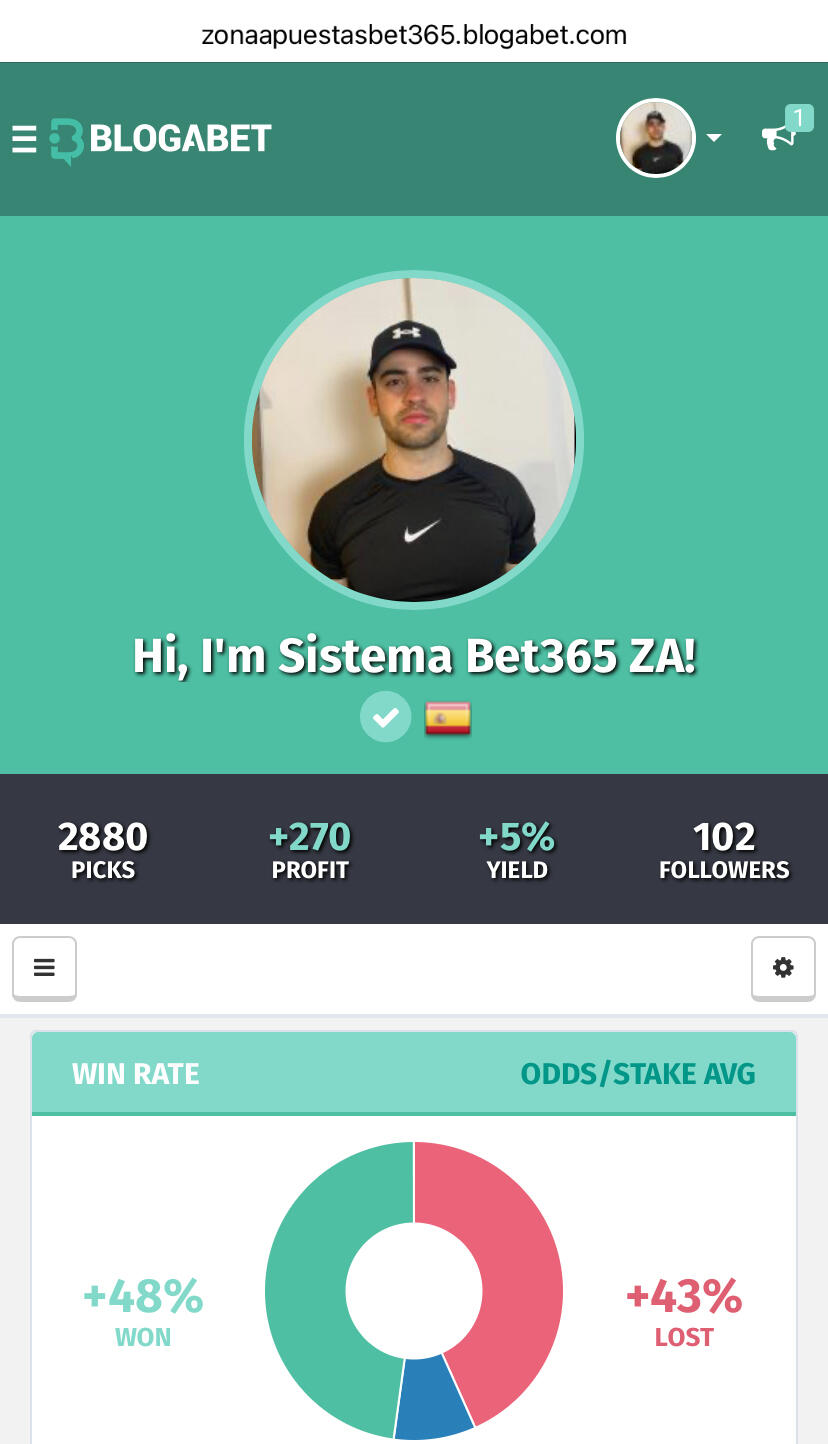Viewport: 828px width, 1444px height.
Task: View the 102 followers list
Action: click(x=724, y=850)
